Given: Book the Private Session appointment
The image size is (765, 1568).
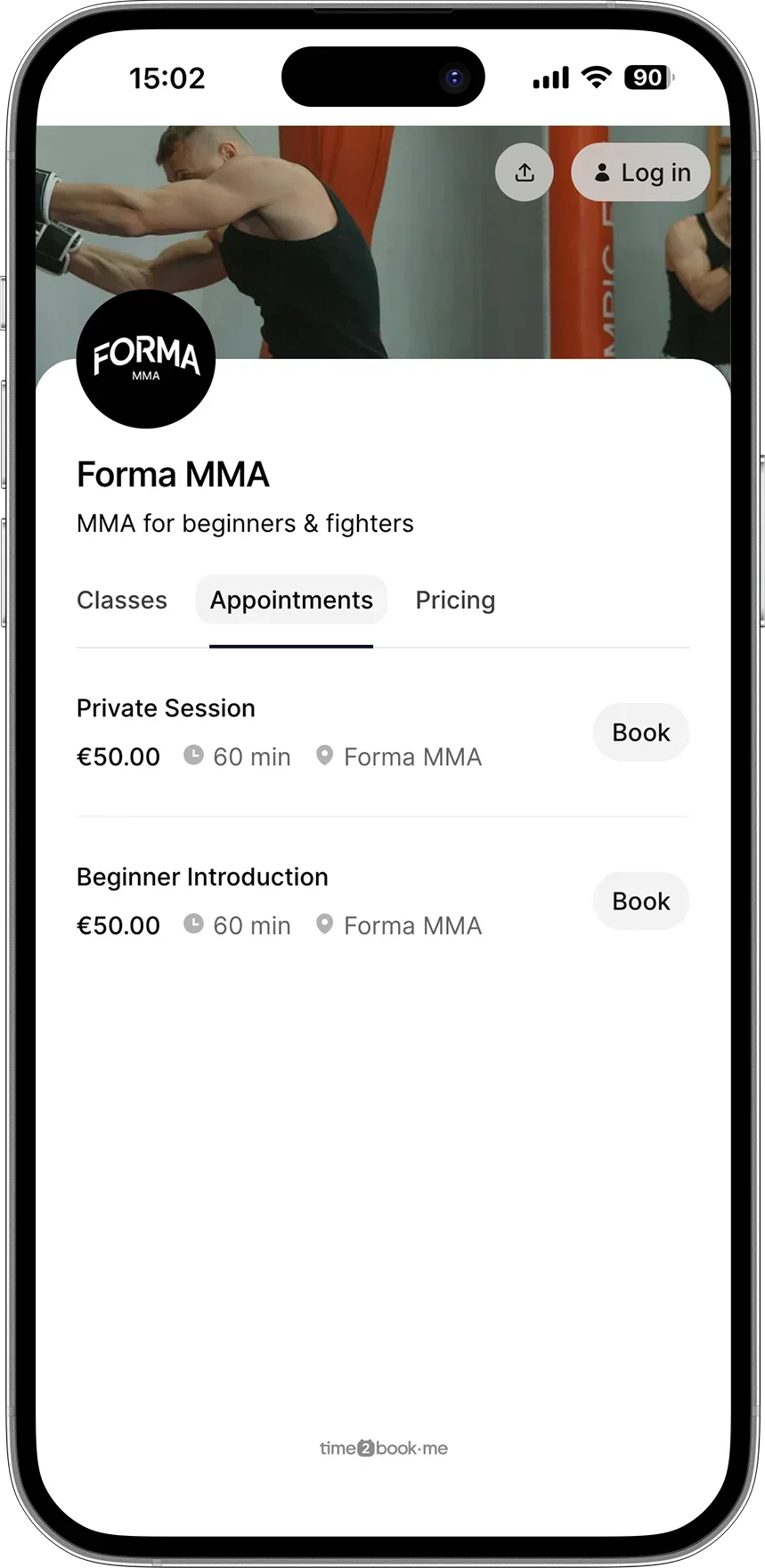Looking at the screenshot, I should pyautogui.click(x=640, y=732).
